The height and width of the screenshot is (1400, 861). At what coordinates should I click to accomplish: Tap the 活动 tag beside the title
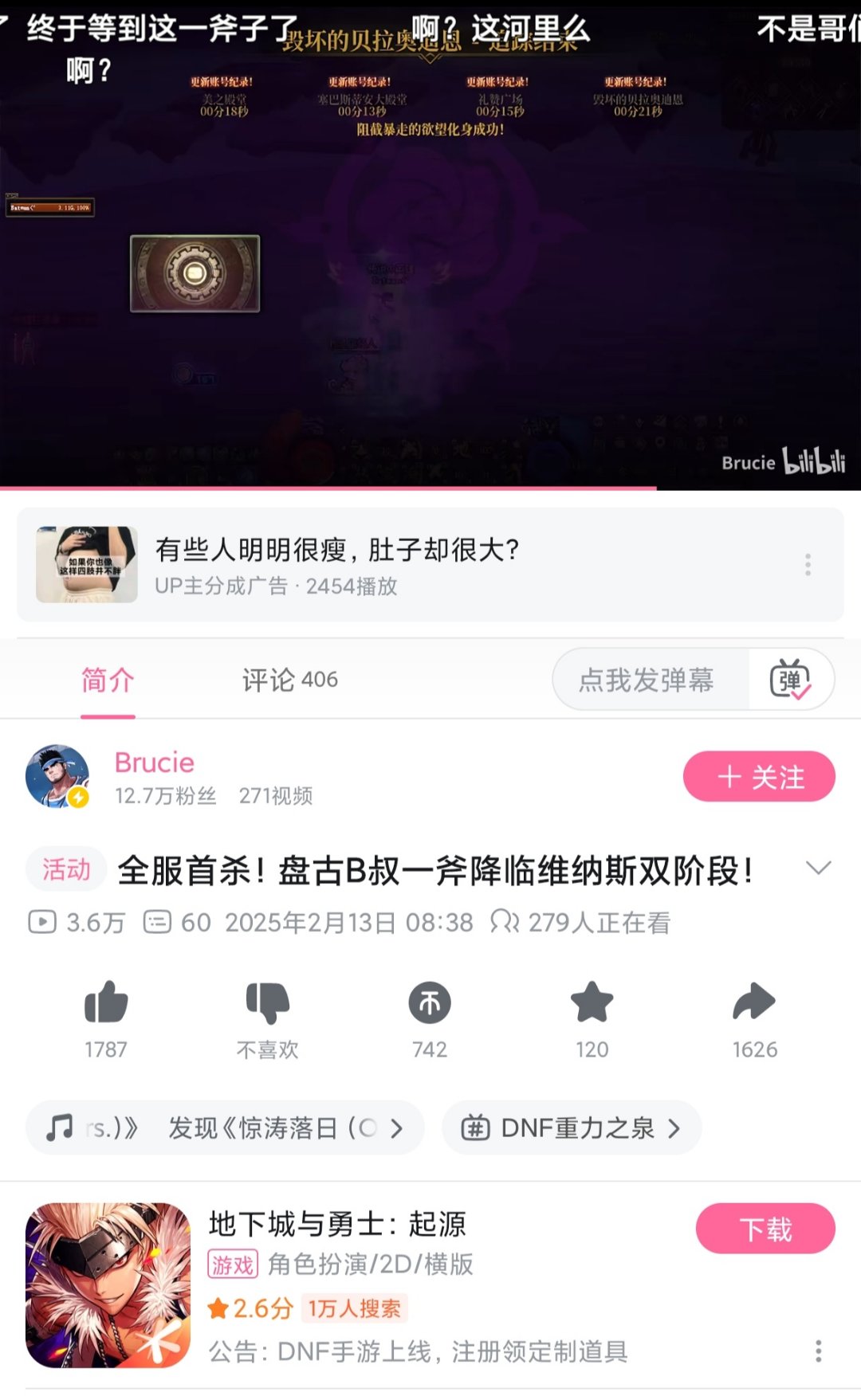pyautogui.click(x=66, y=869)
